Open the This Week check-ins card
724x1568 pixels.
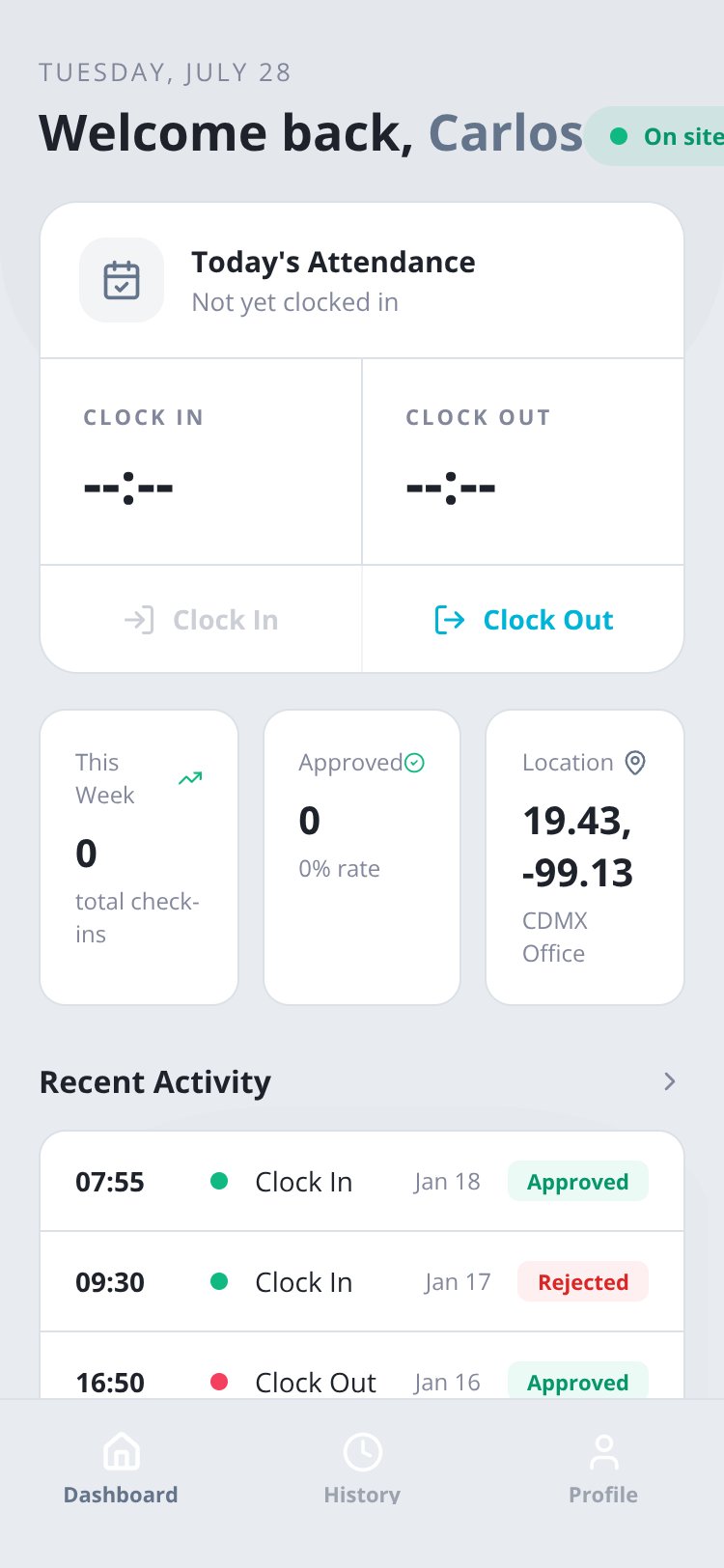139,857
